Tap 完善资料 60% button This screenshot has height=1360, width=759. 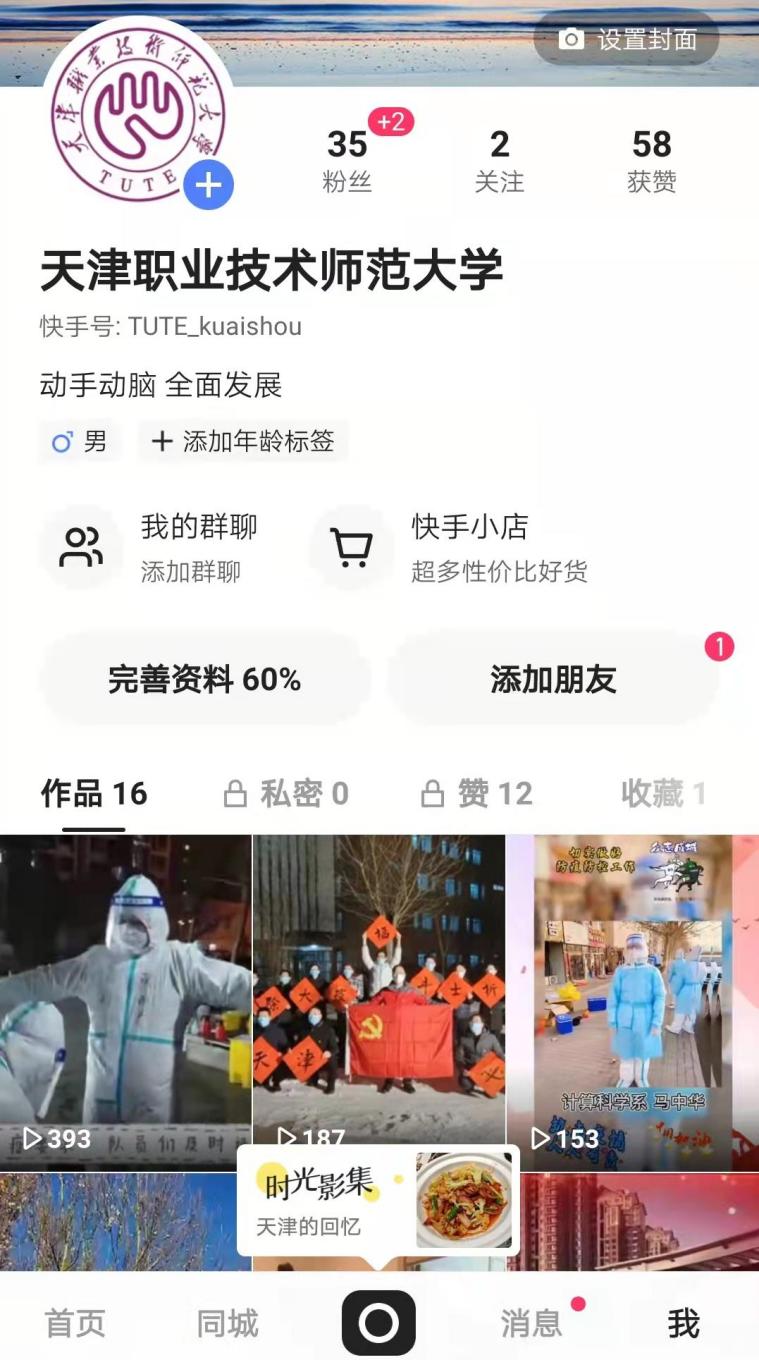[204, 680]
